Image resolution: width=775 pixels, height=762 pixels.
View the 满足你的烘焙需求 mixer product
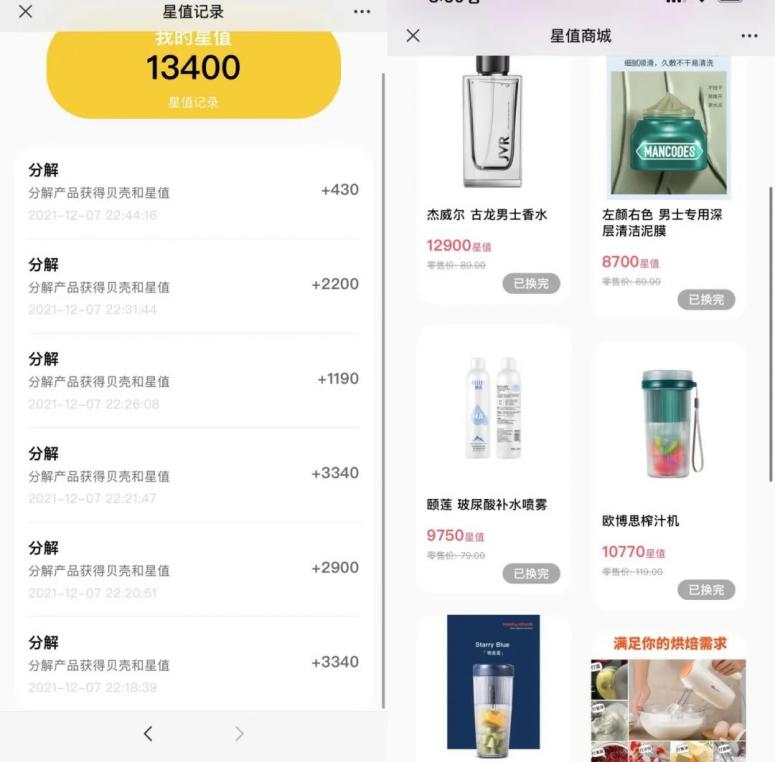click(669, 695)
